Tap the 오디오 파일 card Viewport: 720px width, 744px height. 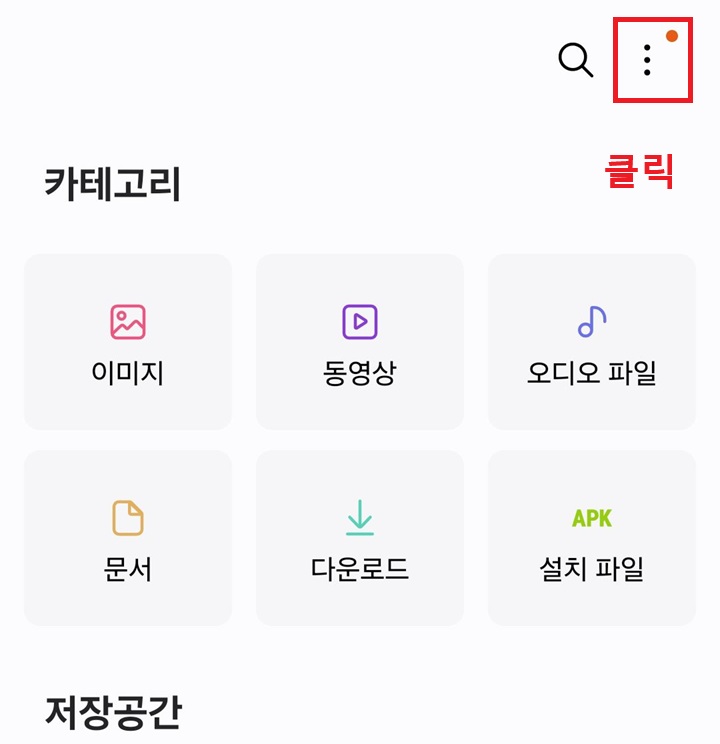[591, 340]
